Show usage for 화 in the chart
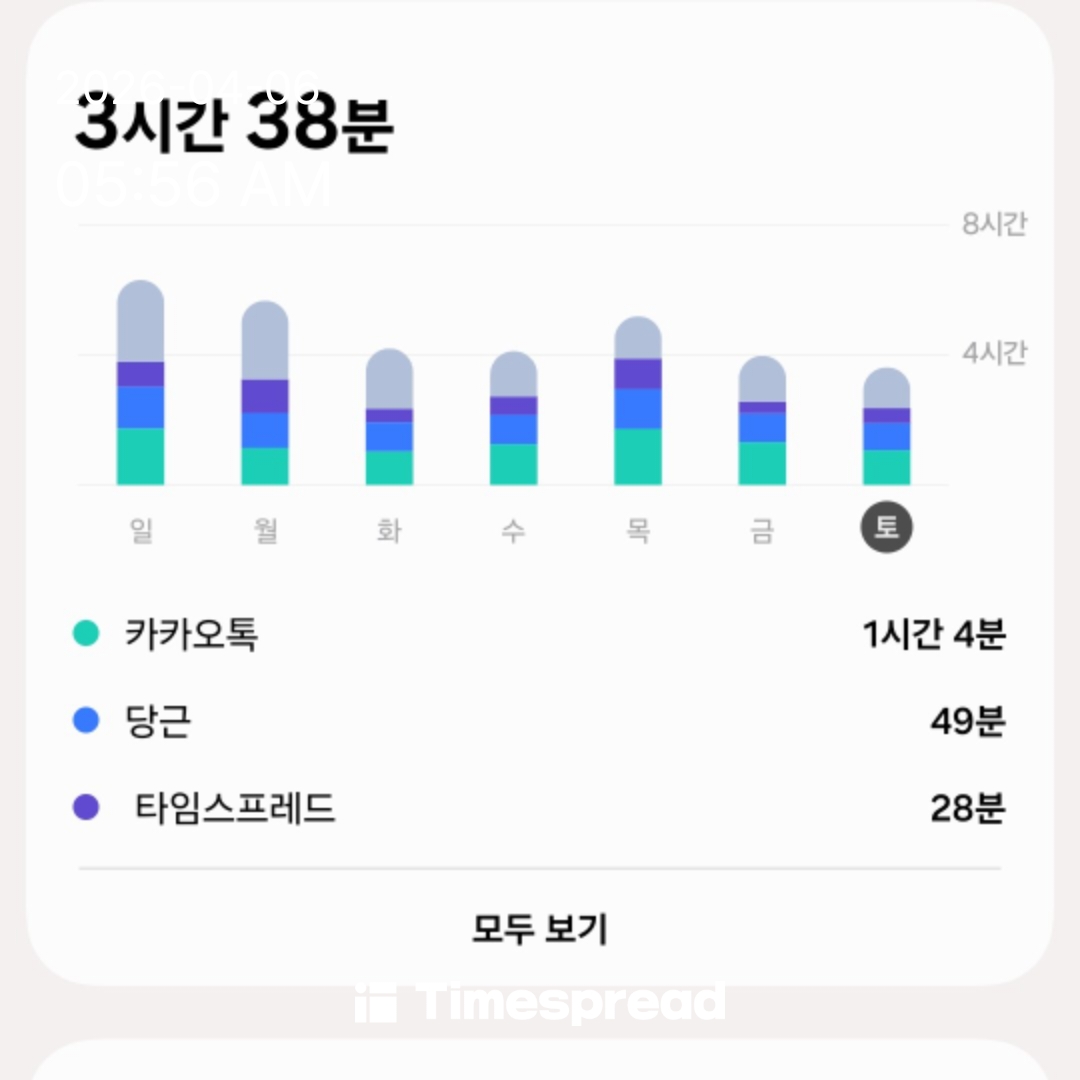 point(389,418)
